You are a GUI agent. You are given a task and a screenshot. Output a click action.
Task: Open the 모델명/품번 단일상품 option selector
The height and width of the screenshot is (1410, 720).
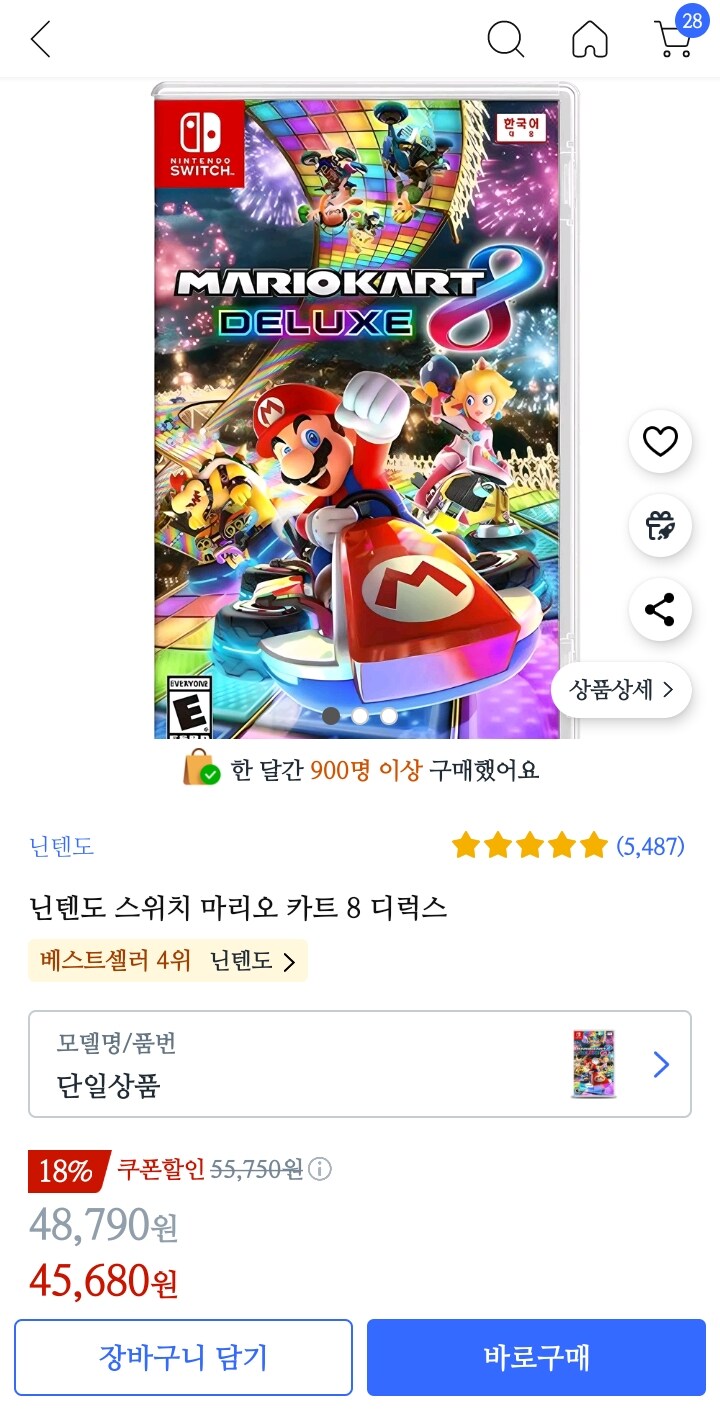pyautogui.click(x=360, y=1064)
